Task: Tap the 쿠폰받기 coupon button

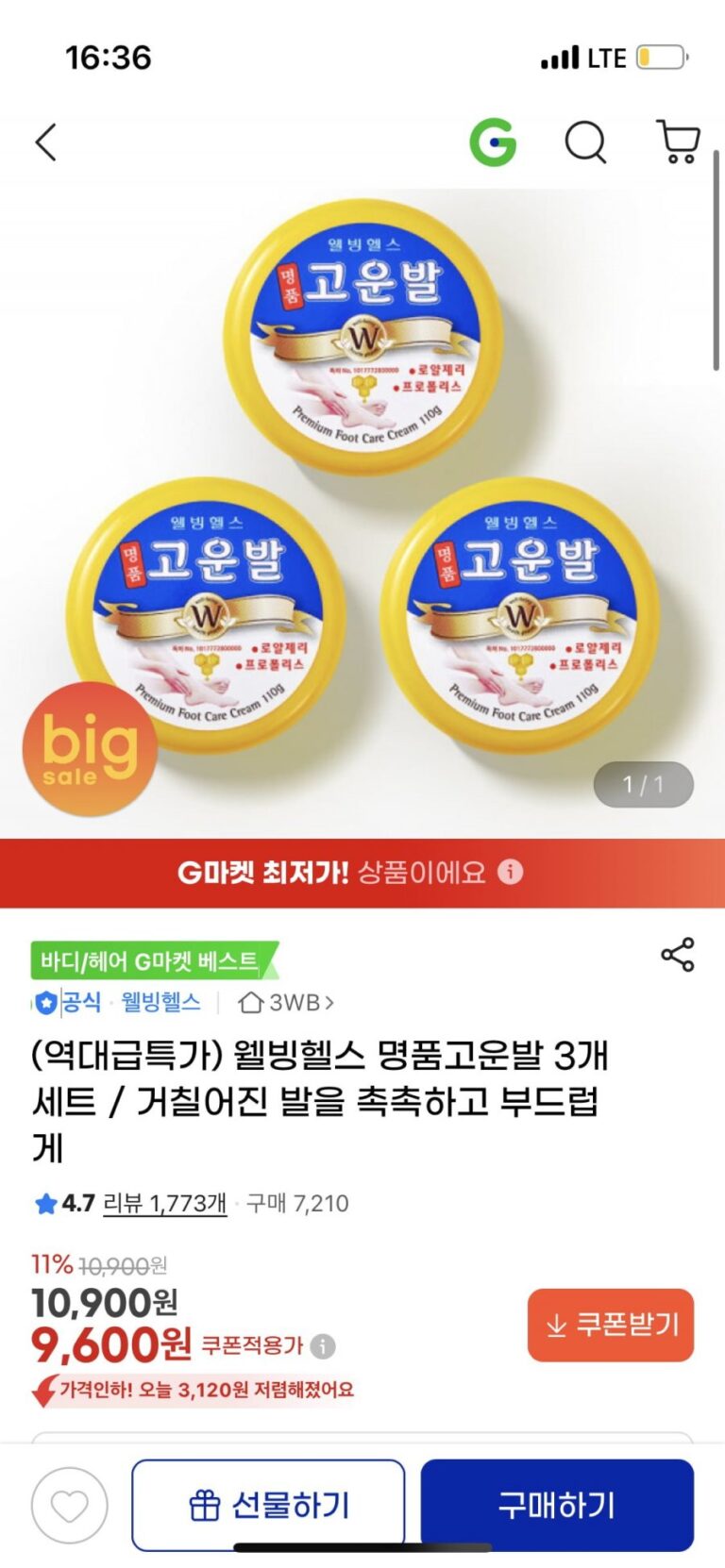Action: coord(611,1325)
